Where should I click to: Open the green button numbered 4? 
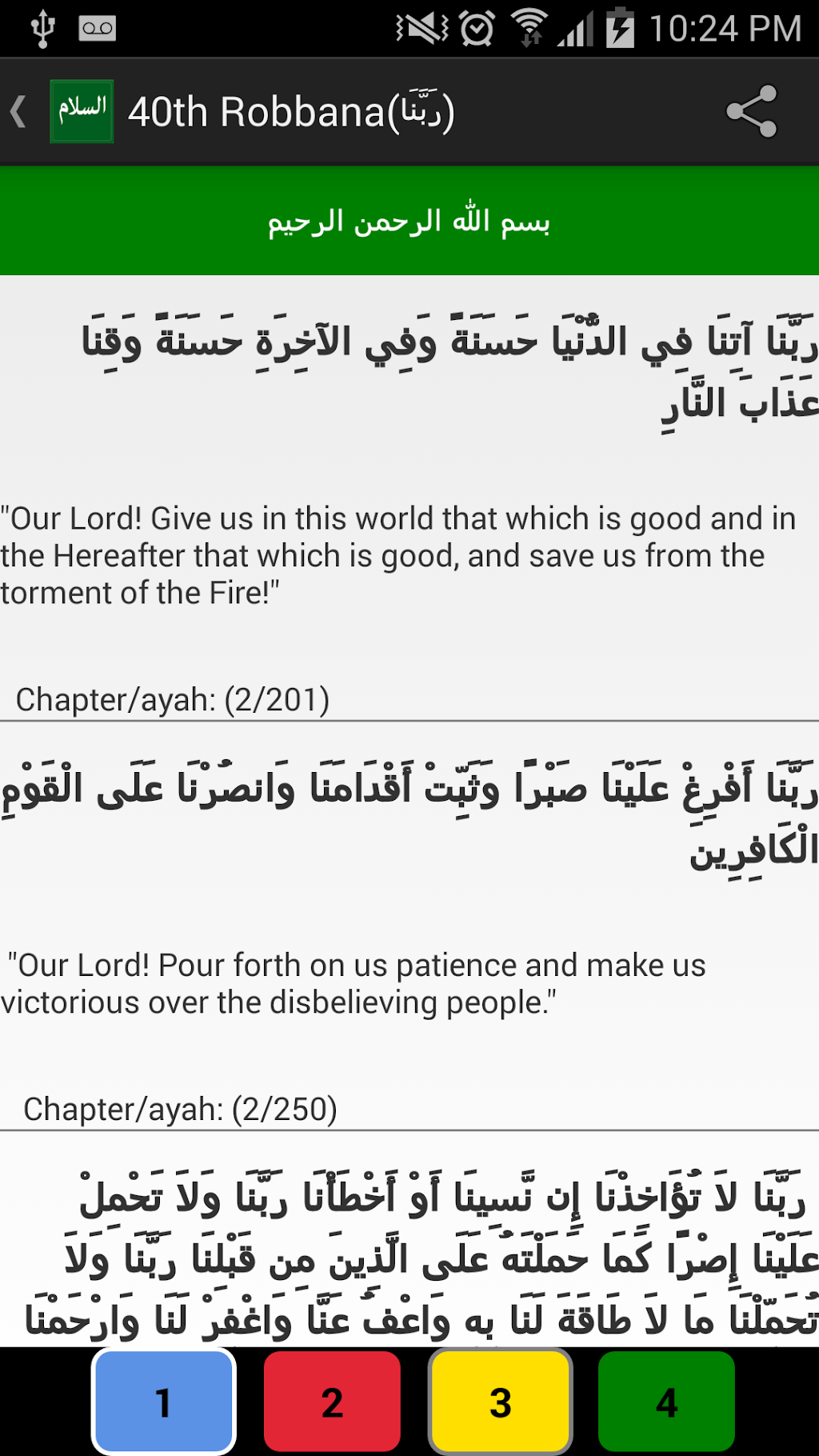[x=666, y=1402]
